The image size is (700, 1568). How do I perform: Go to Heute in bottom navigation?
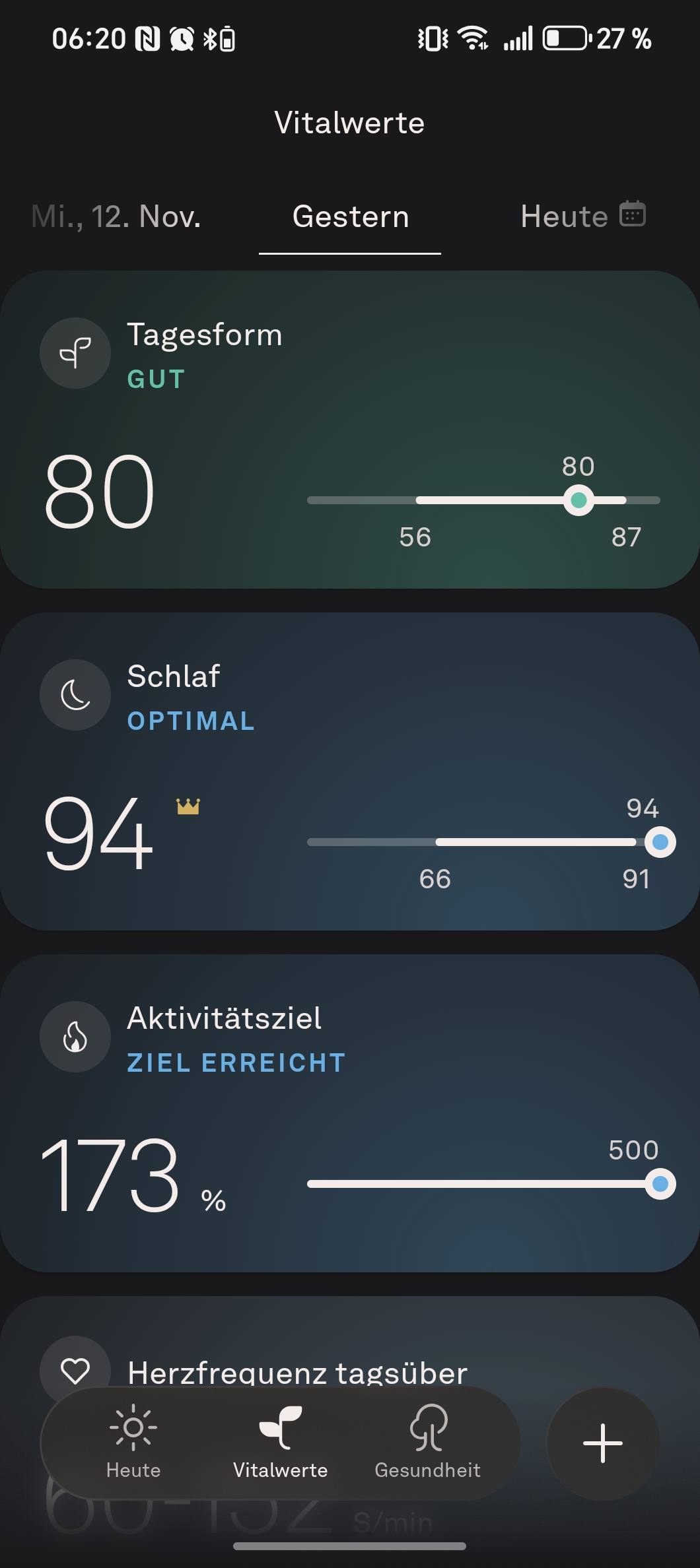click(x=133, y=1443)
